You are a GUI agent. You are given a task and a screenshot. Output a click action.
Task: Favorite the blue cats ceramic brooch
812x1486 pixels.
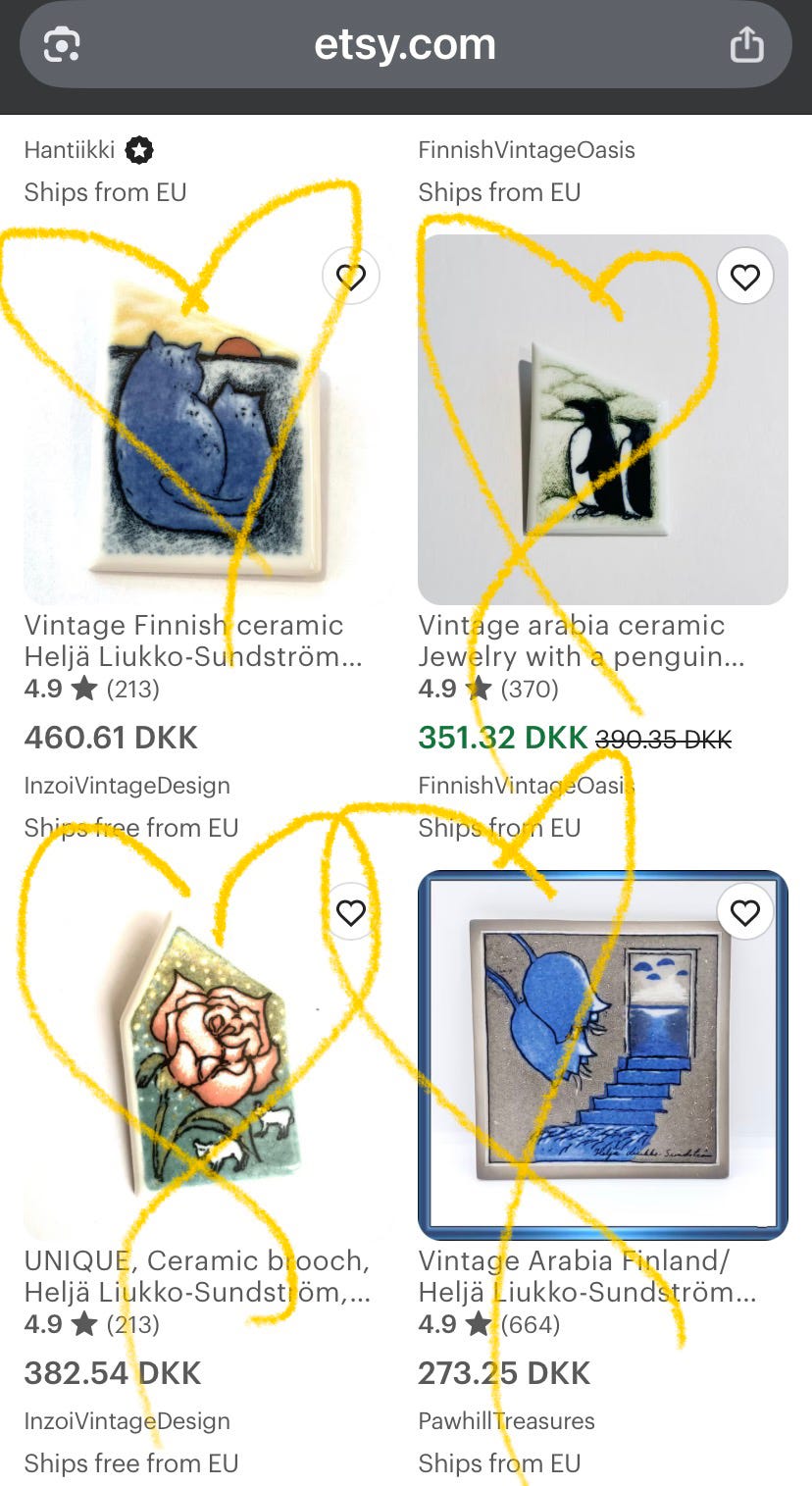[x=350, y=277]
